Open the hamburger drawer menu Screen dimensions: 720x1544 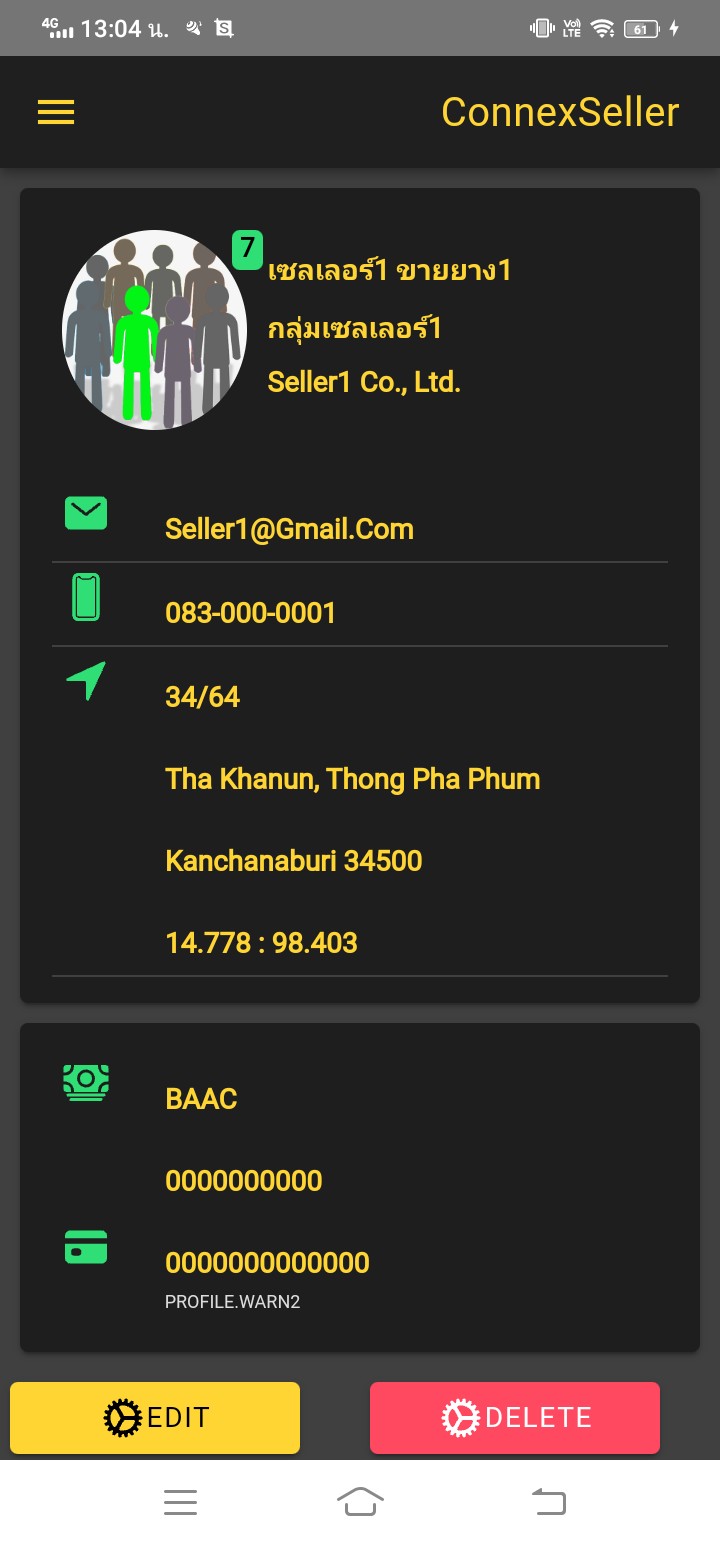click(x=56, y=112)
